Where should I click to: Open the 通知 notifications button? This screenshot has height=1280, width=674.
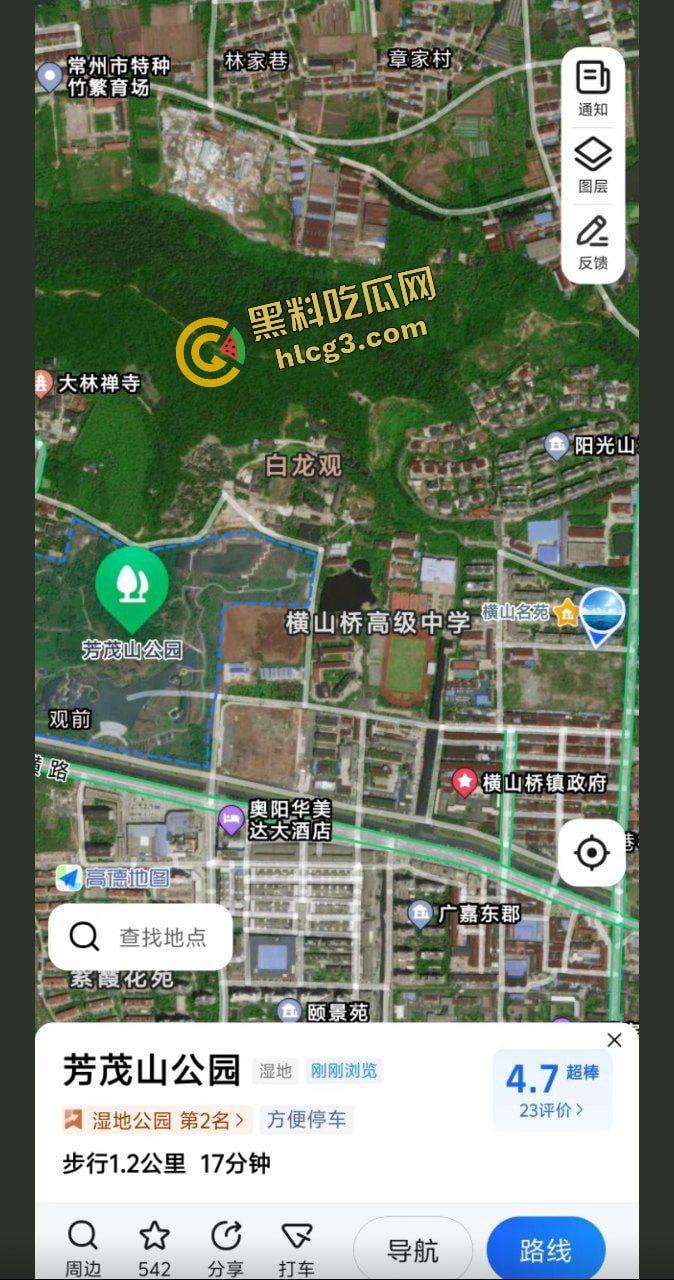point(593,88)
